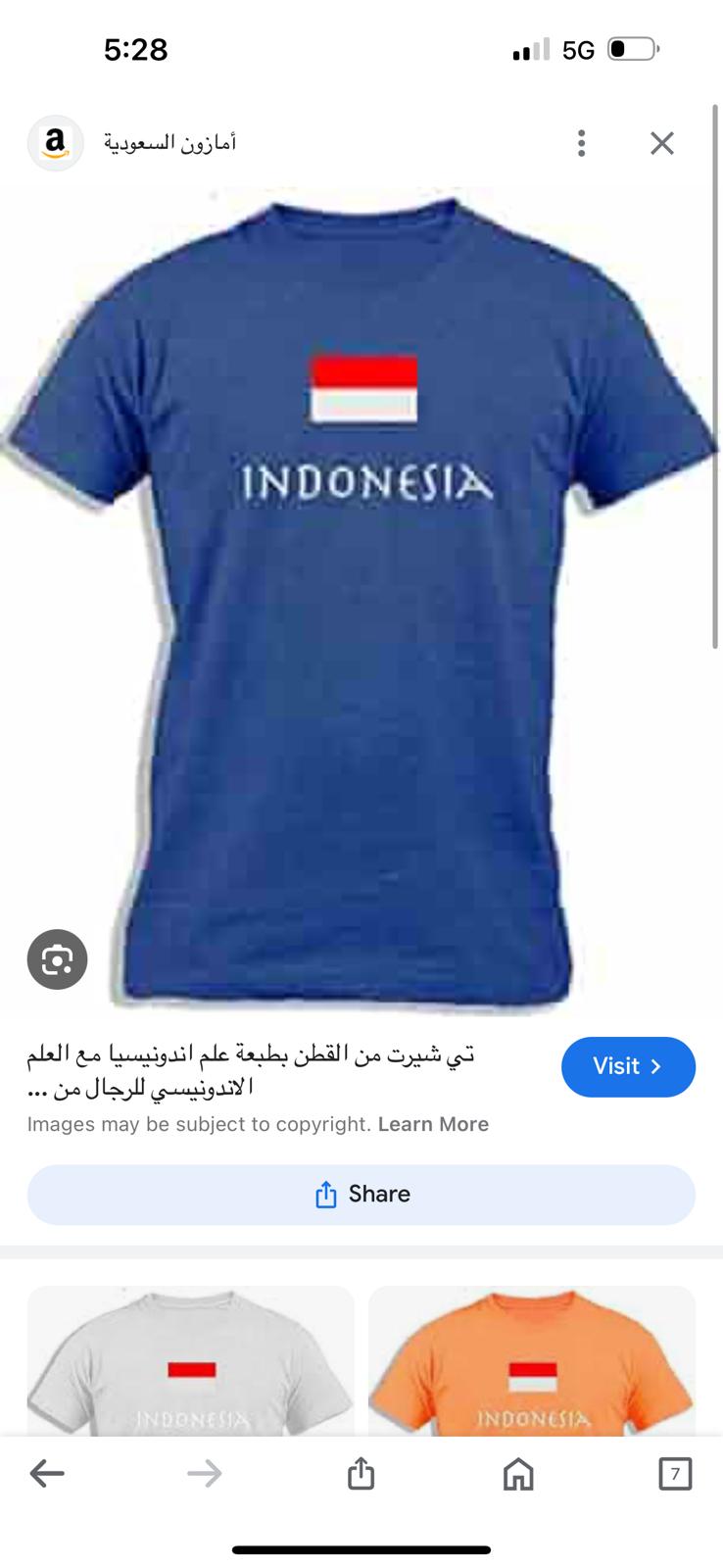Share this image result

click(x=361, y=1195)
